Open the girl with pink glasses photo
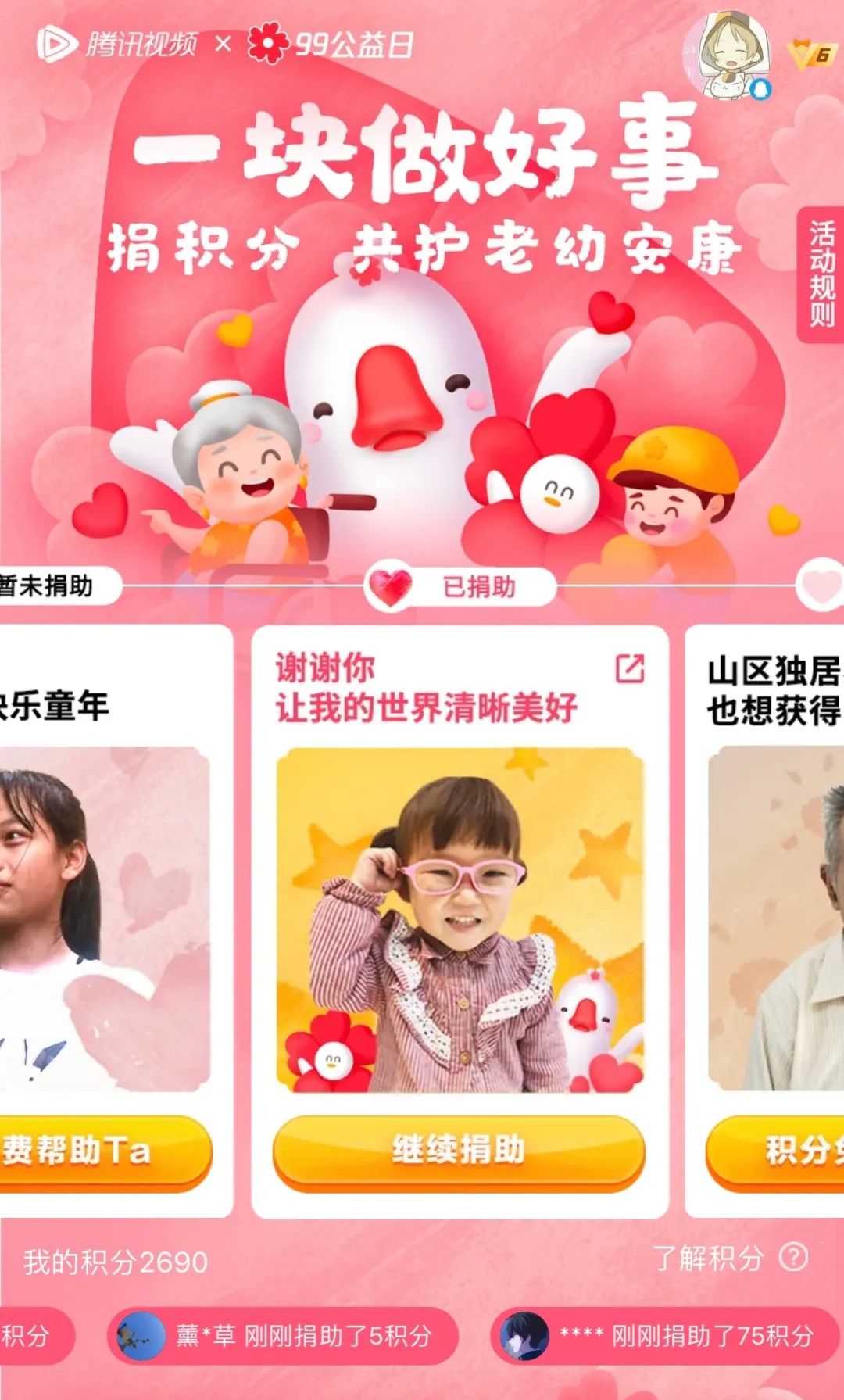Viewport: 844px width, 1400px height. [460, 920]
